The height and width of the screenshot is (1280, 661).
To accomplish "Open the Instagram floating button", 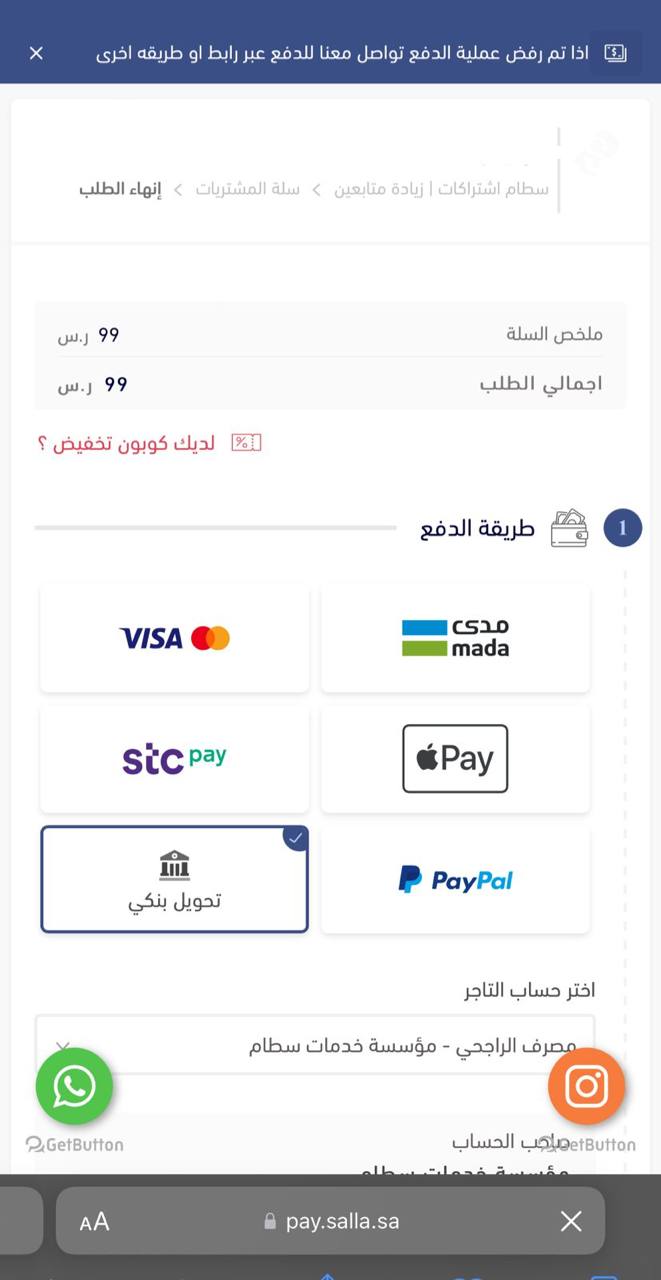I will pos(586,1086).
